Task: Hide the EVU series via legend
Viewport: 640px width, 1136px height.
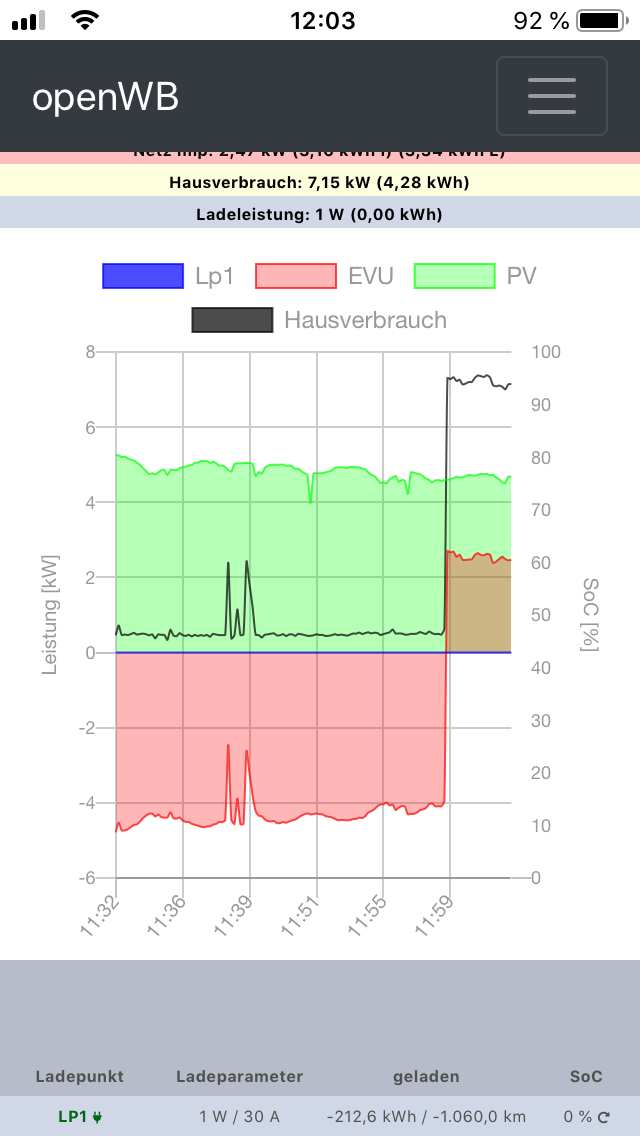Action: pyautogui.click(x=324, y=276)
